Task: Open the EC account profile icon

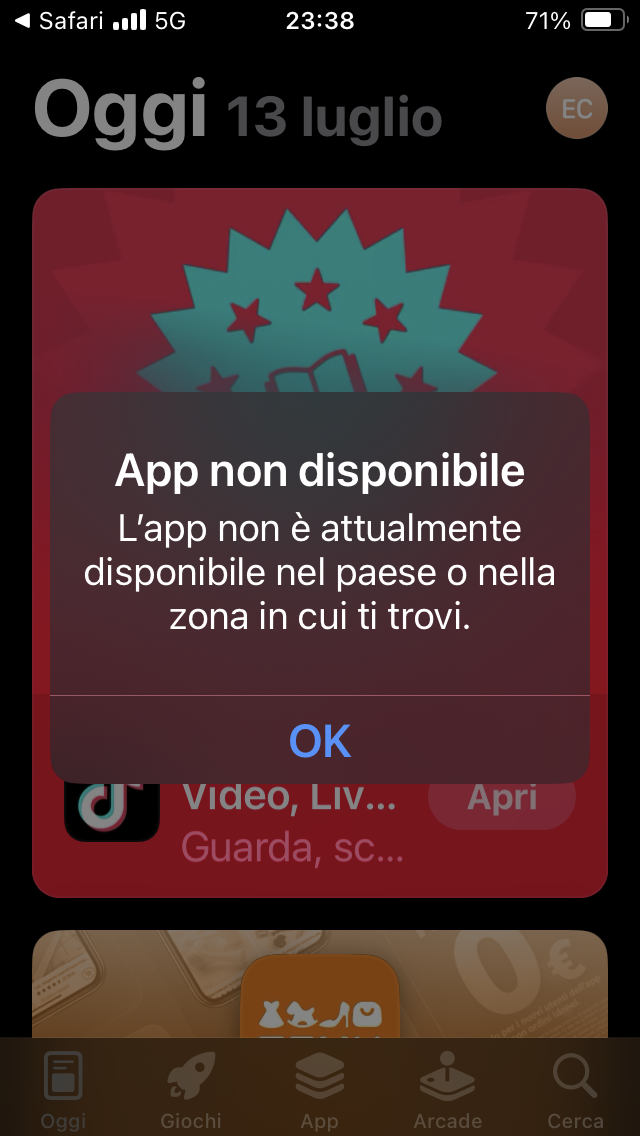Action: [576, 109]
